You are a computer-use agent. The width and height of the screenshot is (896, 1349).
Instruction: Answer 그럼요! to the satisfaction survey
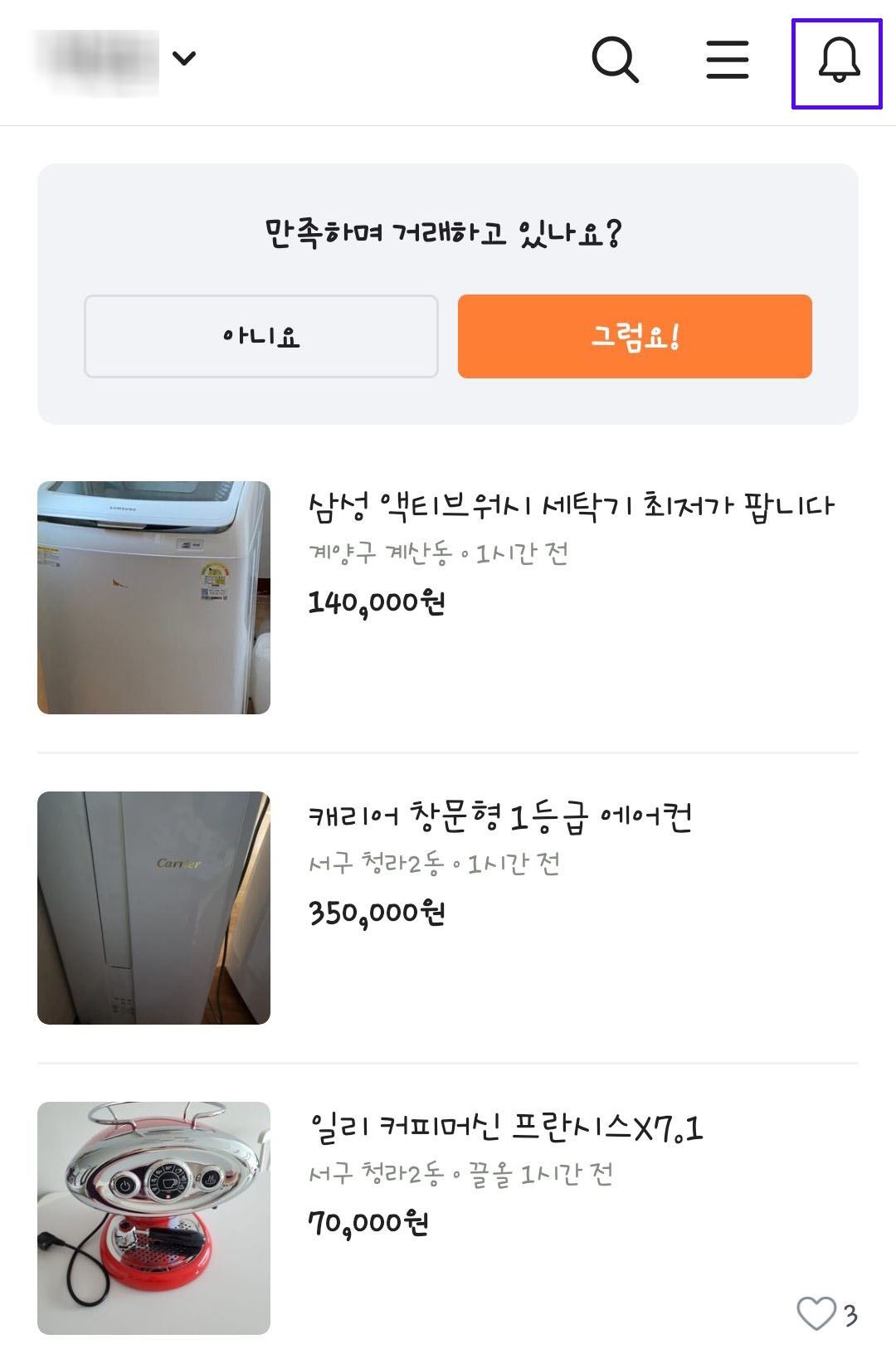635,336
